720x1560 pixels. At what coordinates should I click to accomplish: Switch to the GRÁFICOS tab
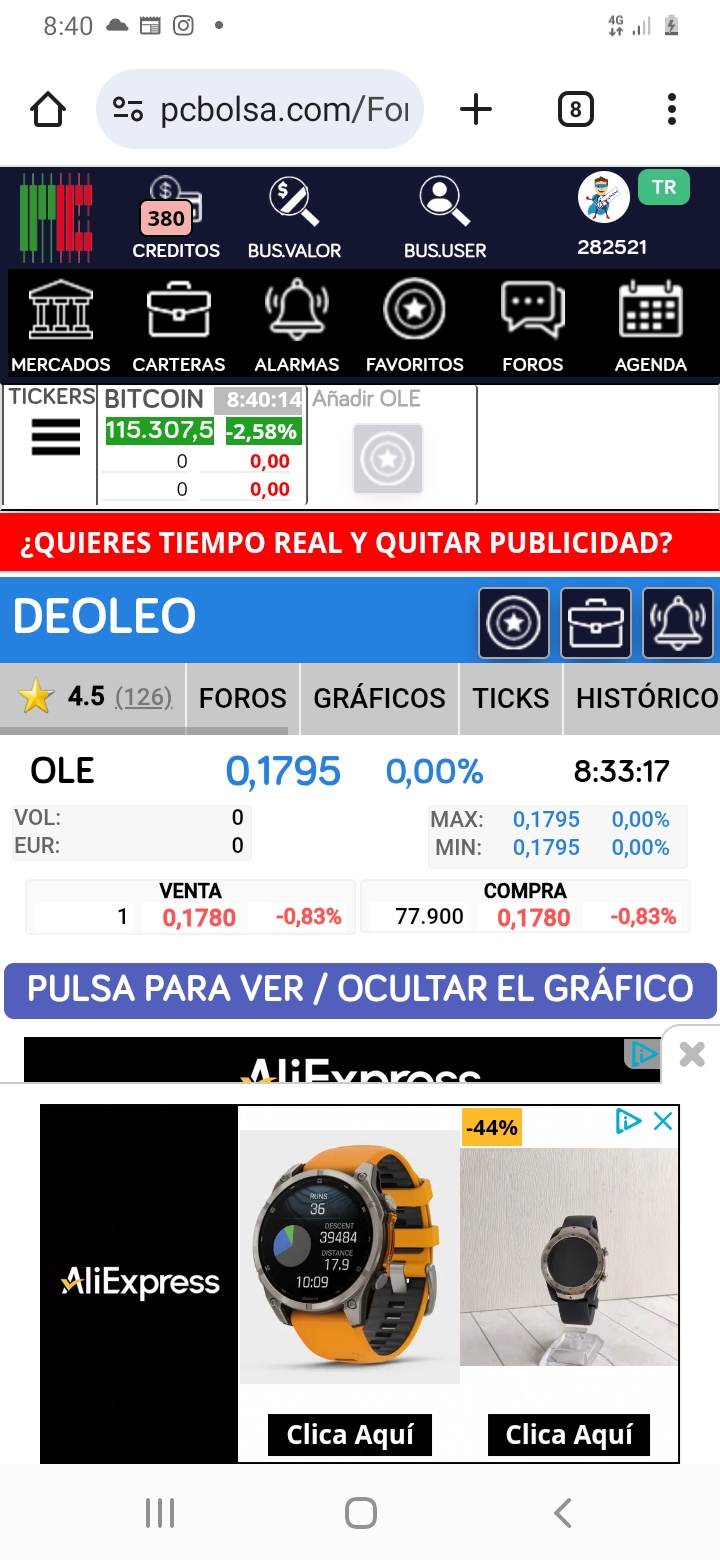[379, 698]
